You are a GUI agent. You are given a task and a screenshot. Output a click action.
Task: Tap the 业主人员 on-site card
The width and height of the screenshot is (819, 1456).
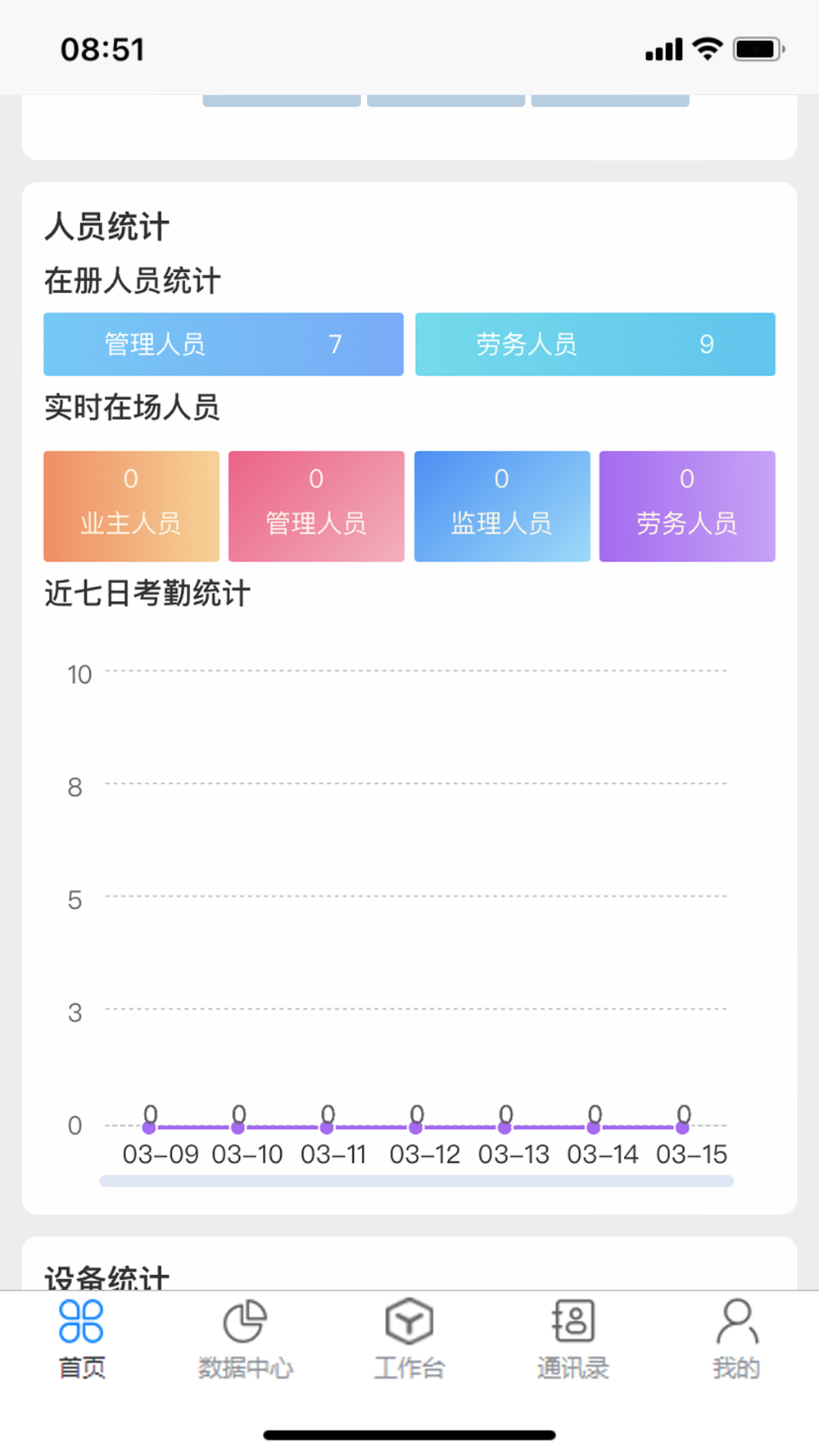point(131,506)
